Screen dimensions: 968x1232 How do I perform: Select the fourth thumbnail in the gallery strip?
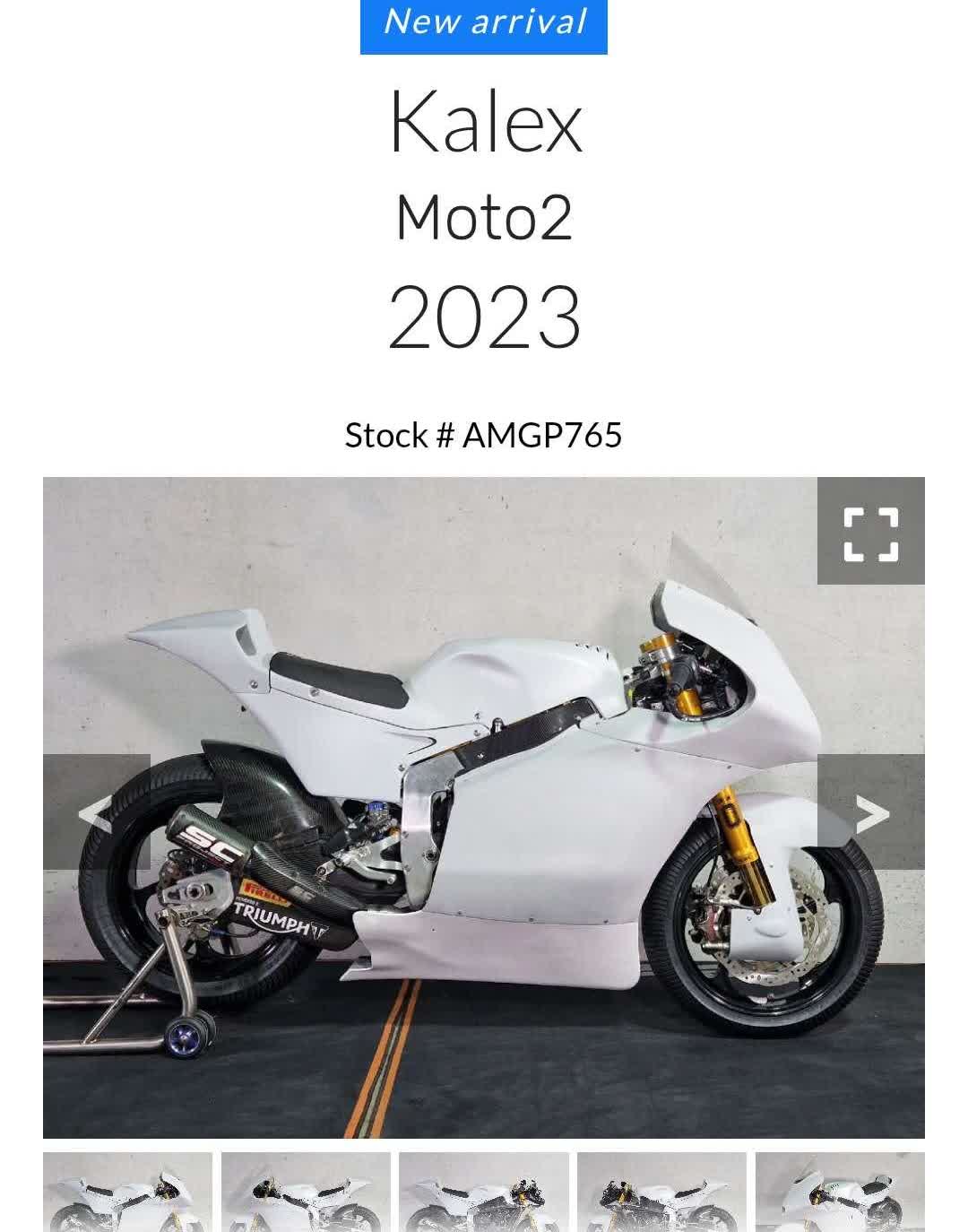point(661,1192)
